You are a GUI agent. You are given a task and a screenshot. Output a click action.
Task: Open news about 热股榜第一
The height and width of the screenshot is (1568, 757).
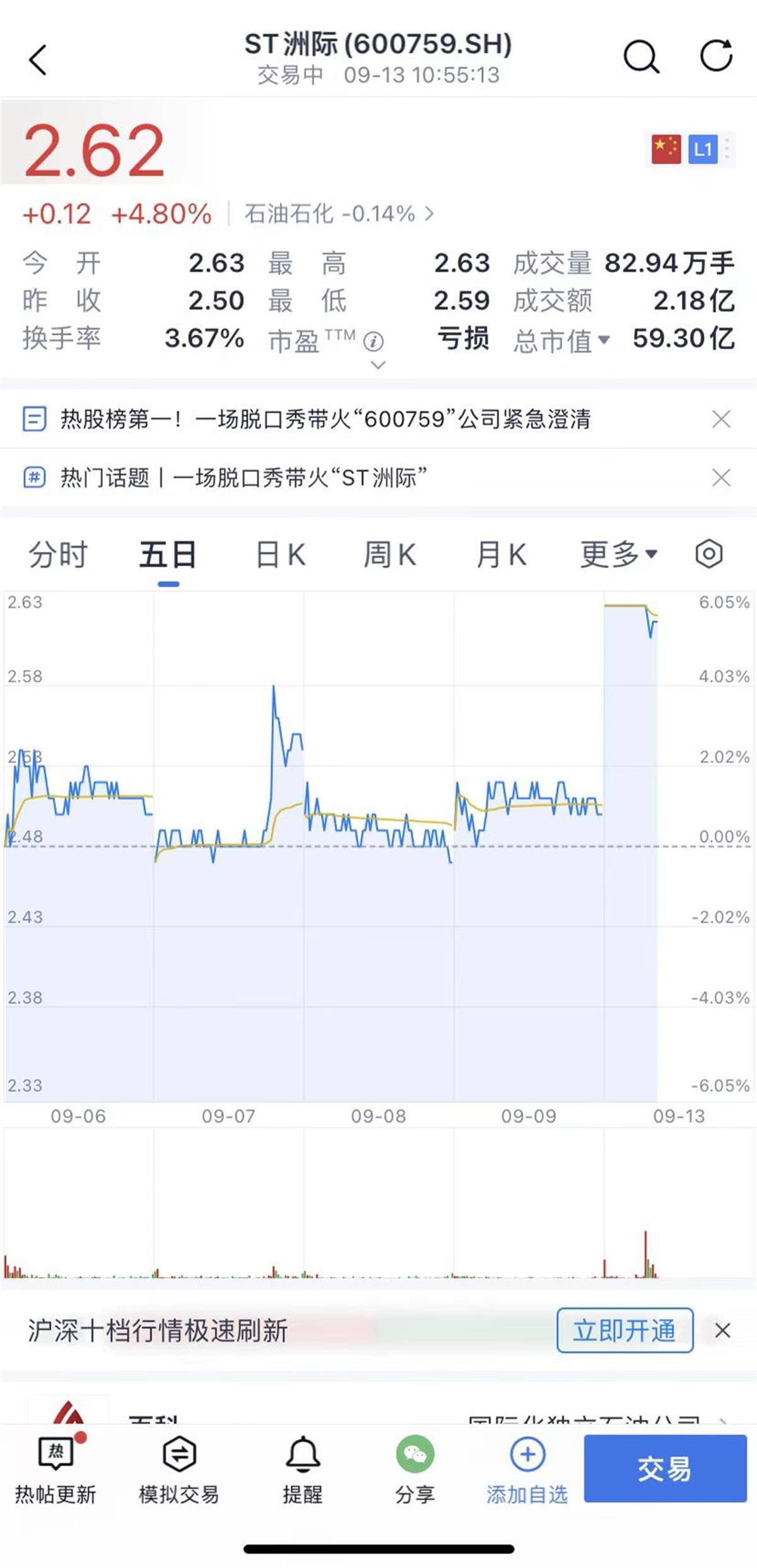click(x=325, y=419)
